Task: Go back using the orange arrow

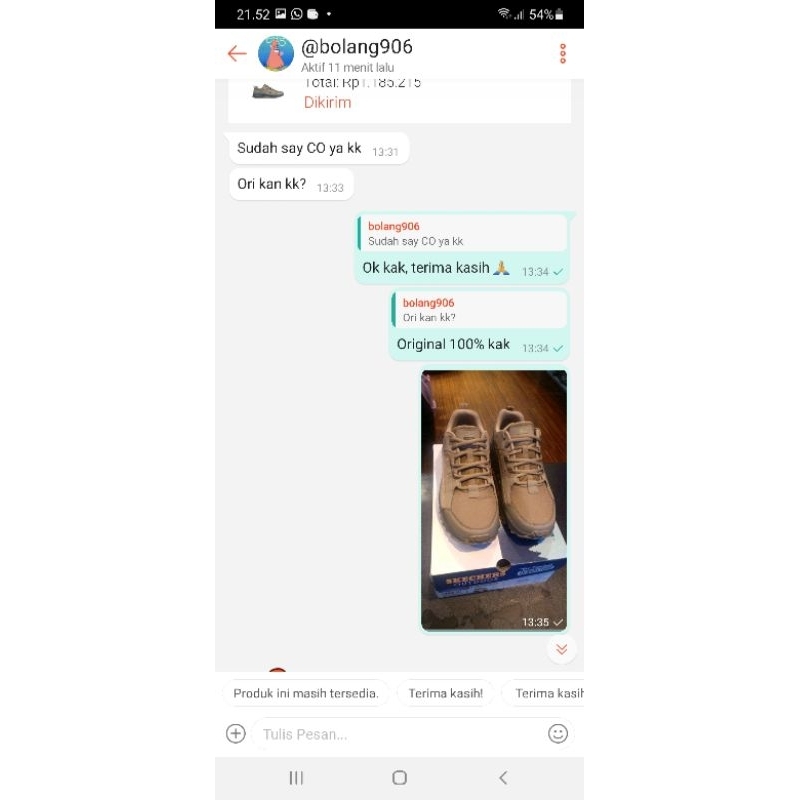Action: 237,53
